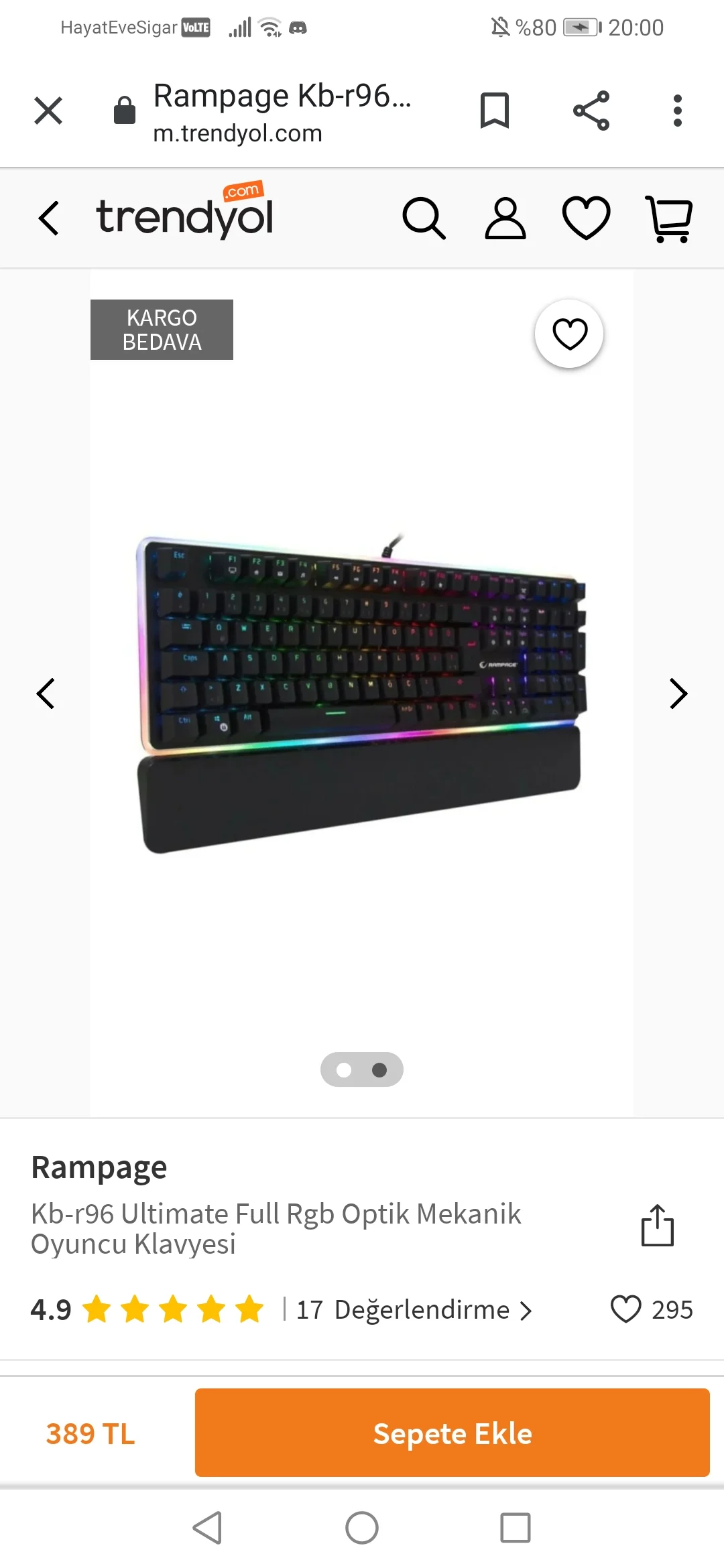Open the keyboard product image
Image resolution: width=724 pixels, height=1568 pixels.
362,694
